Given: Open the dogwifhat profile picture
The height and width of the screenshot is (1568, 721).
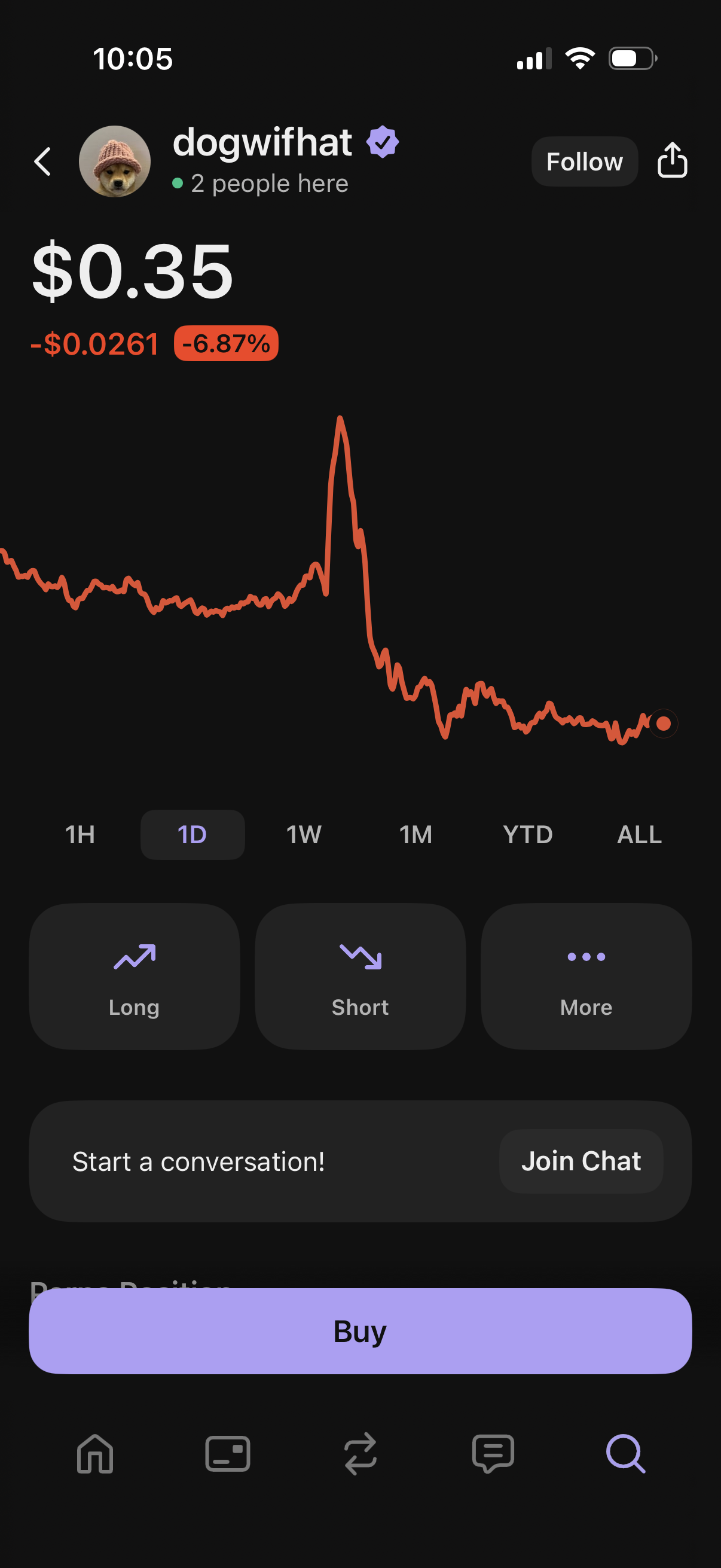Looking at the screenshot, I should (115, 161).
